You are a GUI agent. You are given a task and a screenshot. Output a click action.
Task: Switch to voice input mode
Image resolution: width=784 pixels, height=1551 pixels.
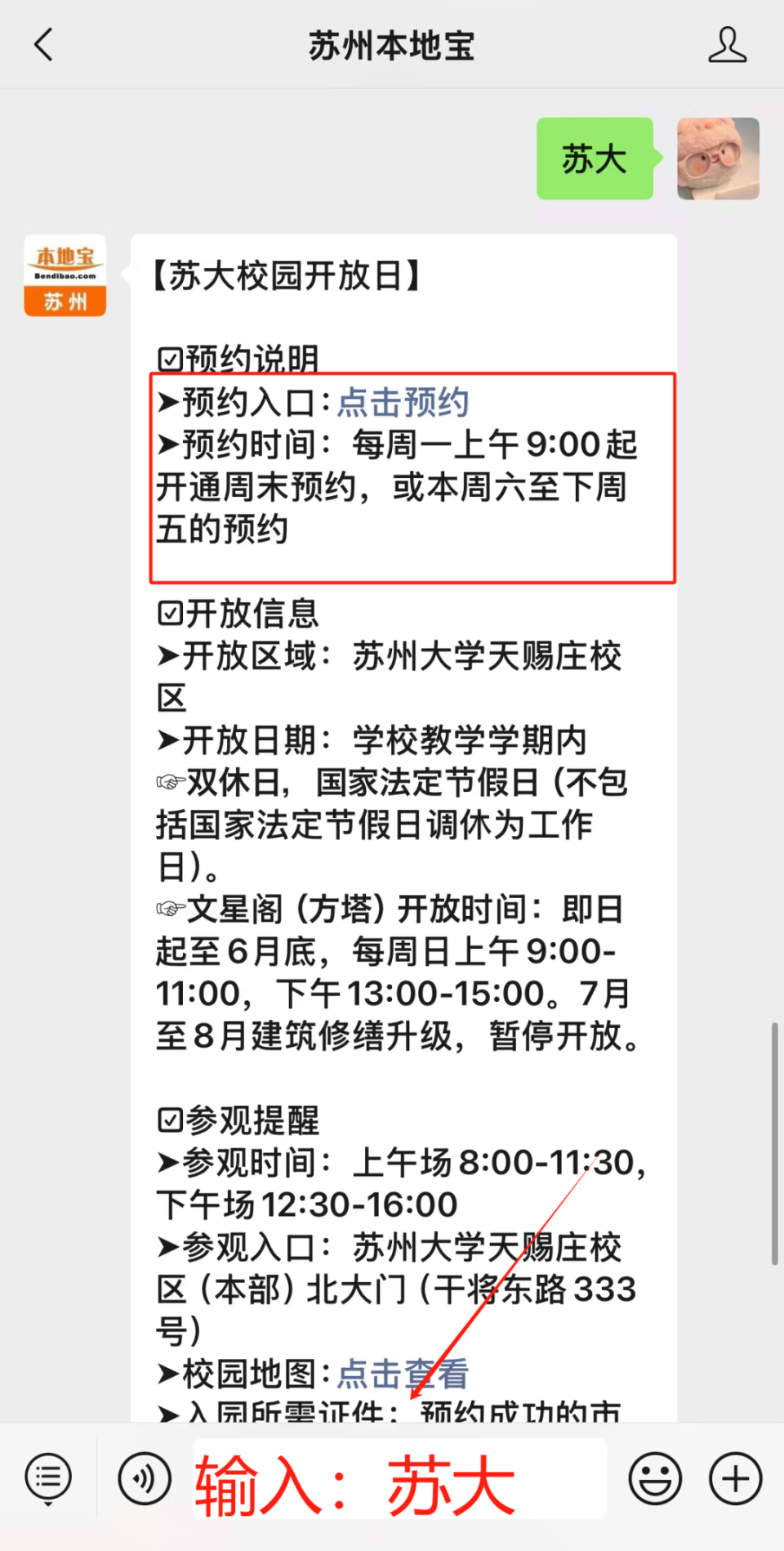[x=145, y=1477]
